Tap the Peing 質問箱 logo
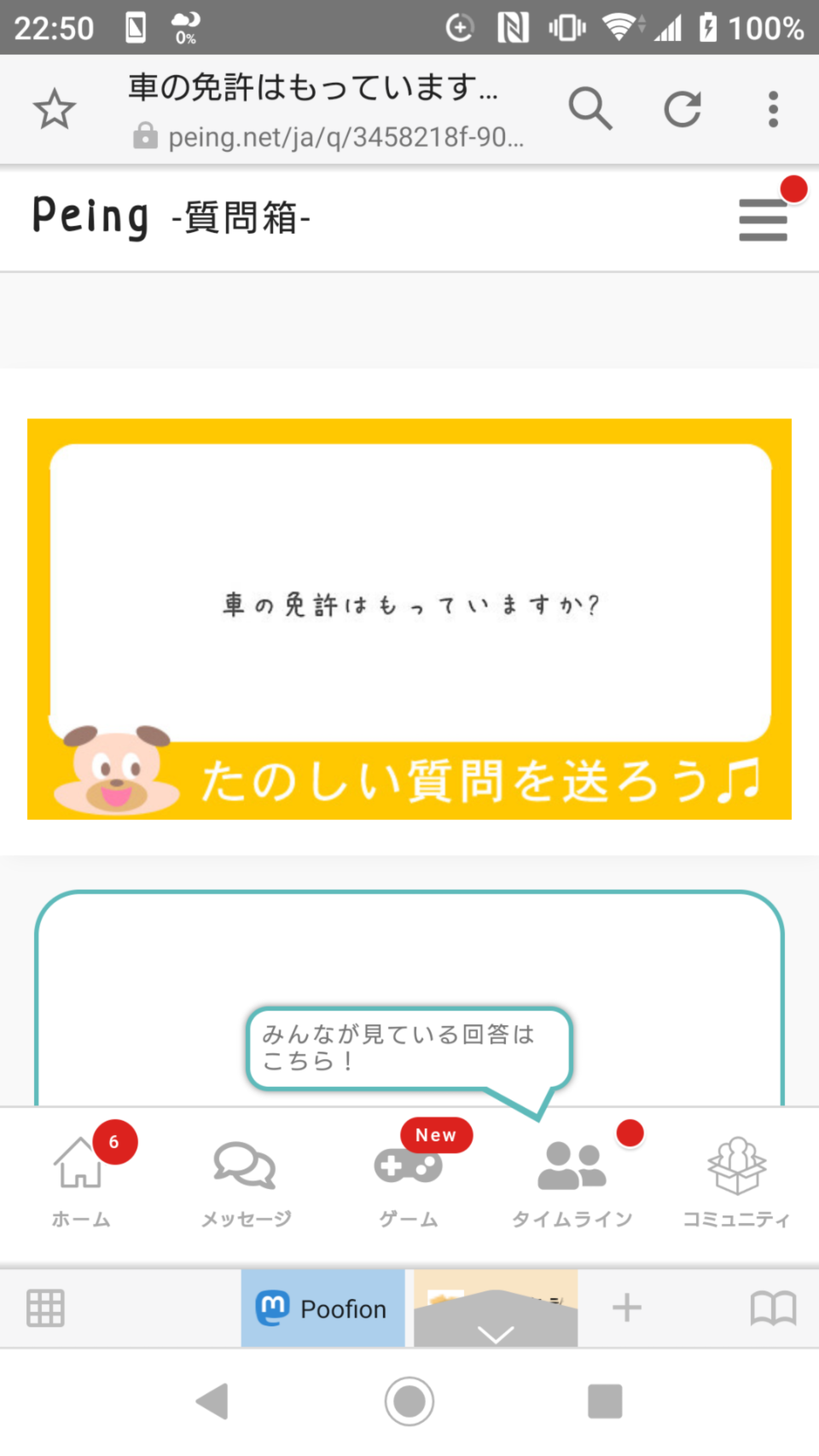Image resolution: width=819 pixels, height=1456 pixels. [x=171, y=217]
